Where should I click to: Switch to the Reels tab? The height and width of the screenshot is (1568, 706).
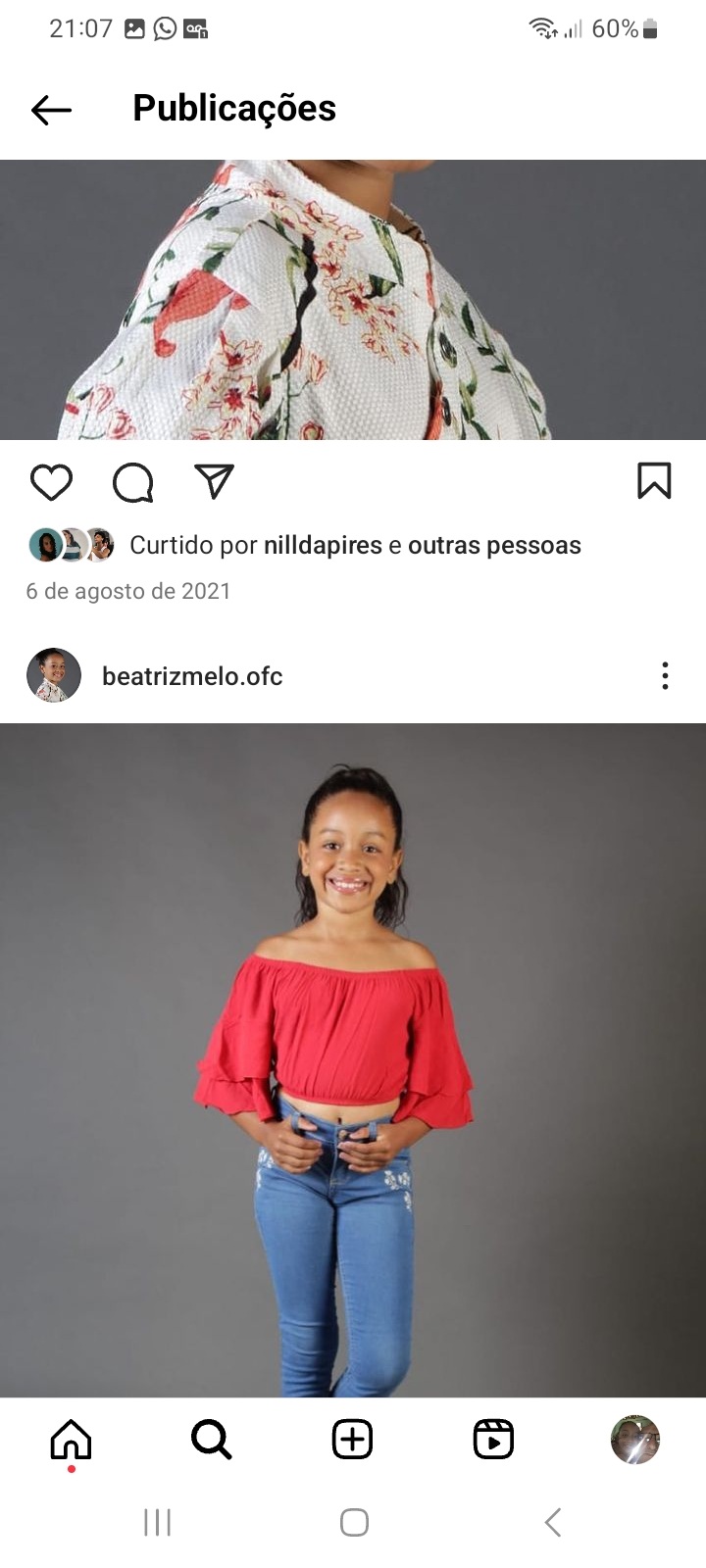[493, 1440]
